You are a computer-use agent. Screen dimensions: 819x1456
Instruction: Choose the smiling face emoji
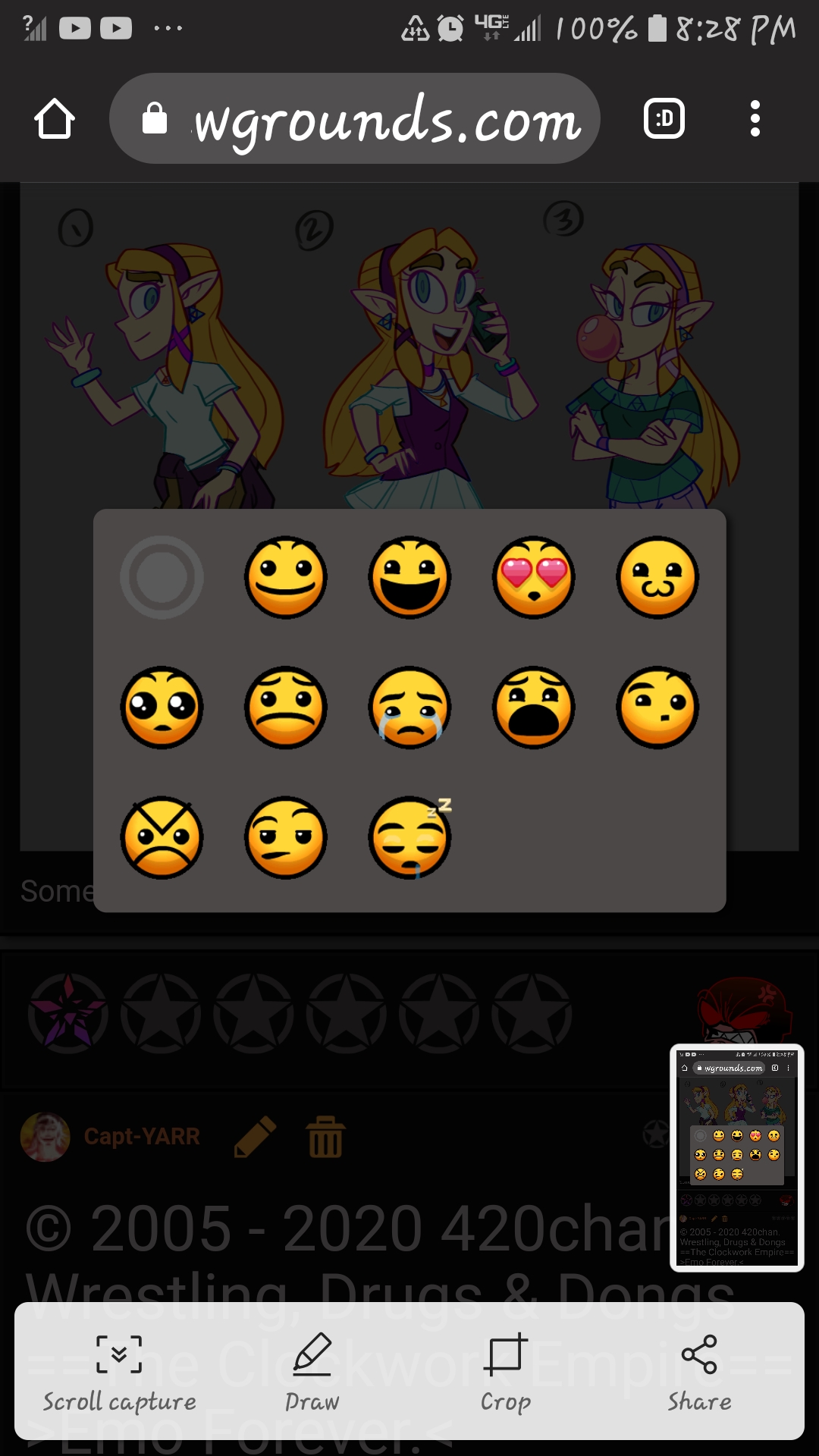coord(286,577)
